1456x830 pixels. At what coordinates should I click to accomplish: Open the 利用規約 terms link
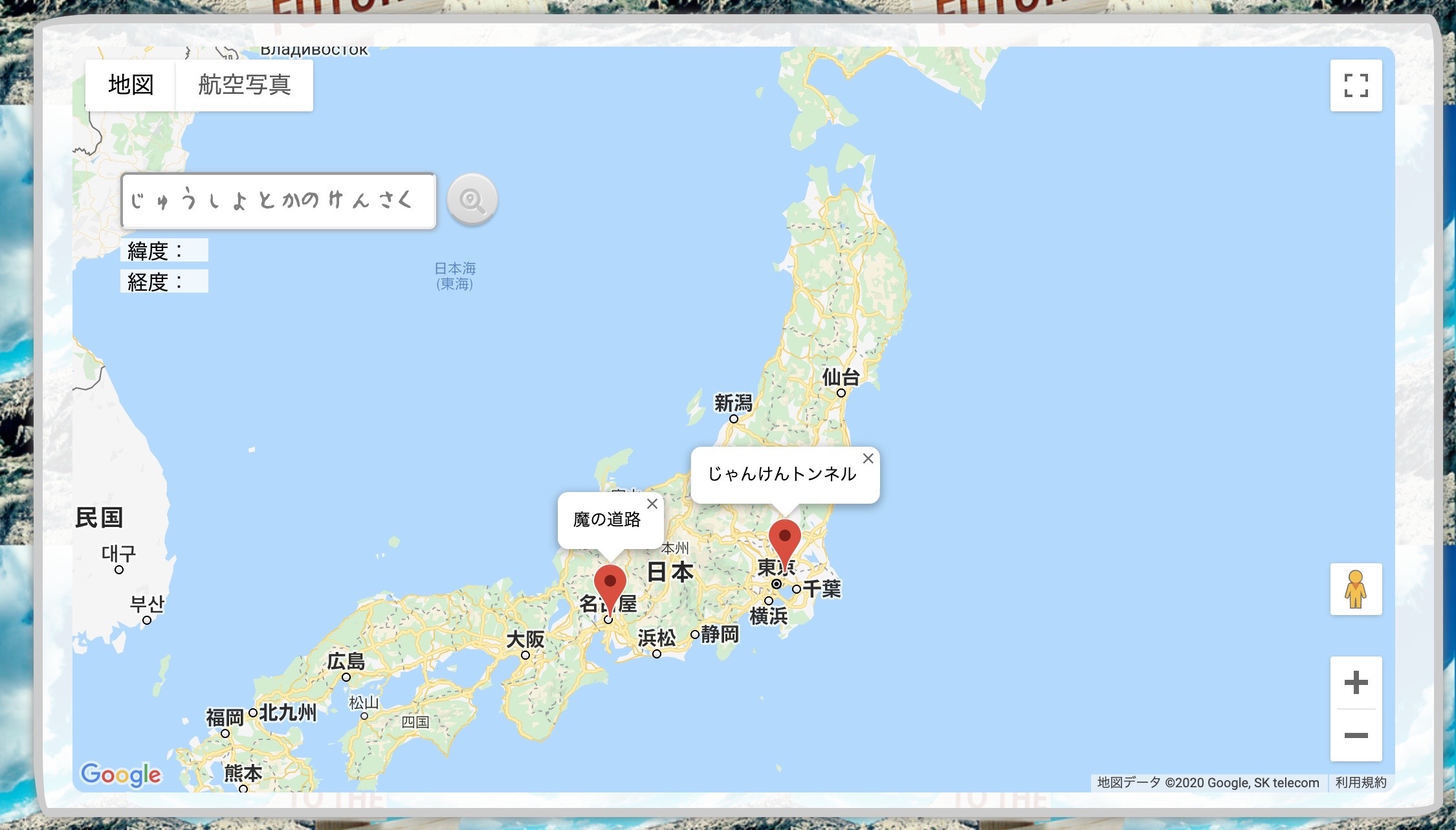[1361, 783]
